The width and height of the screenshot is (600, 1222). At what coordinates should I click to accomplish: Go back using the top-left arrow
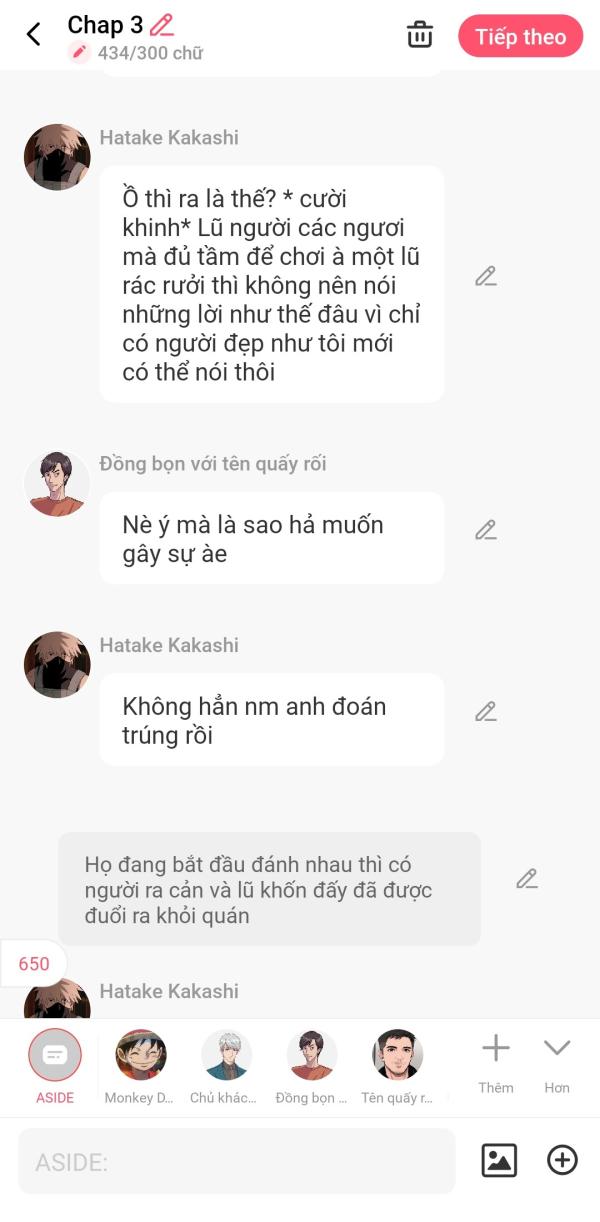[33, 35]
